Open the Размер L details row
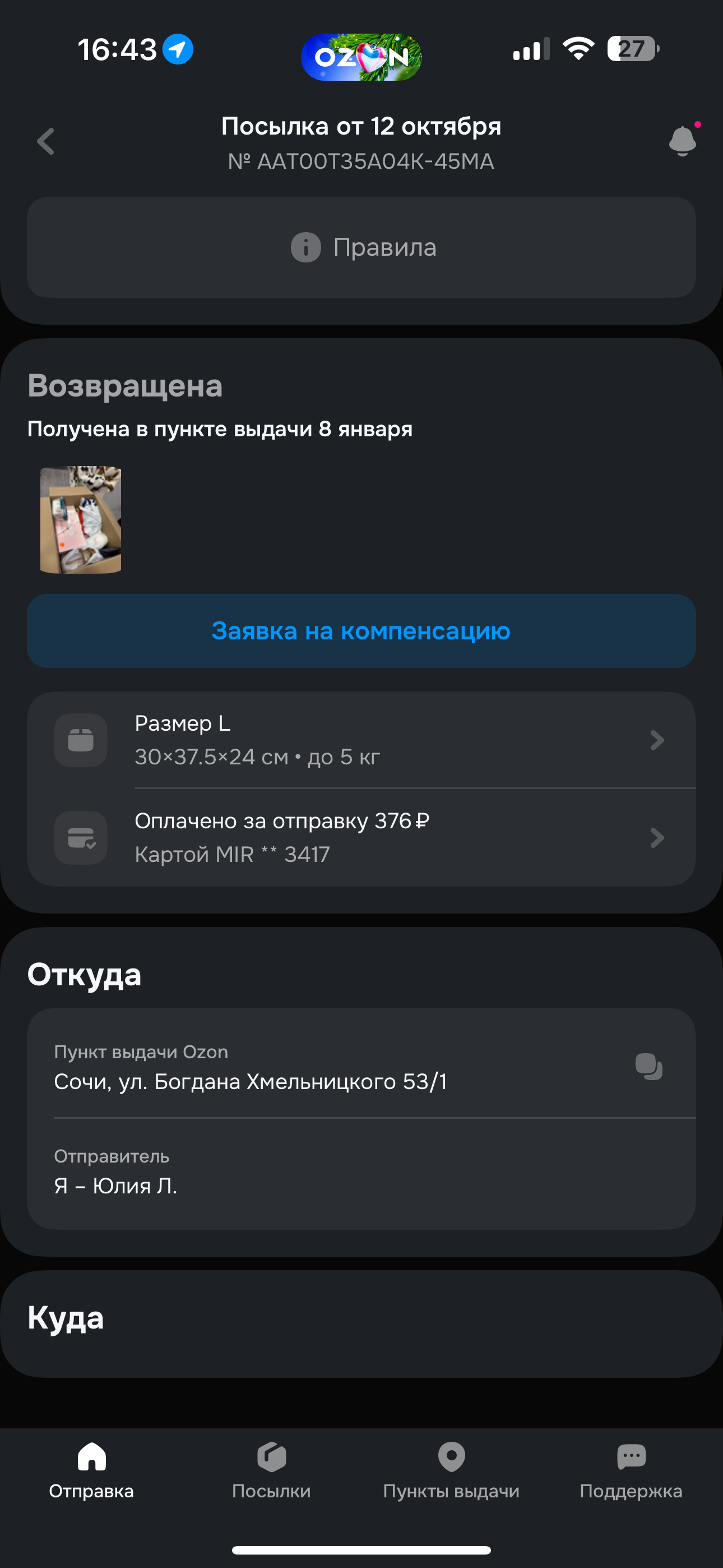Viewport: 723px width, 1568px height. (361, 740)
